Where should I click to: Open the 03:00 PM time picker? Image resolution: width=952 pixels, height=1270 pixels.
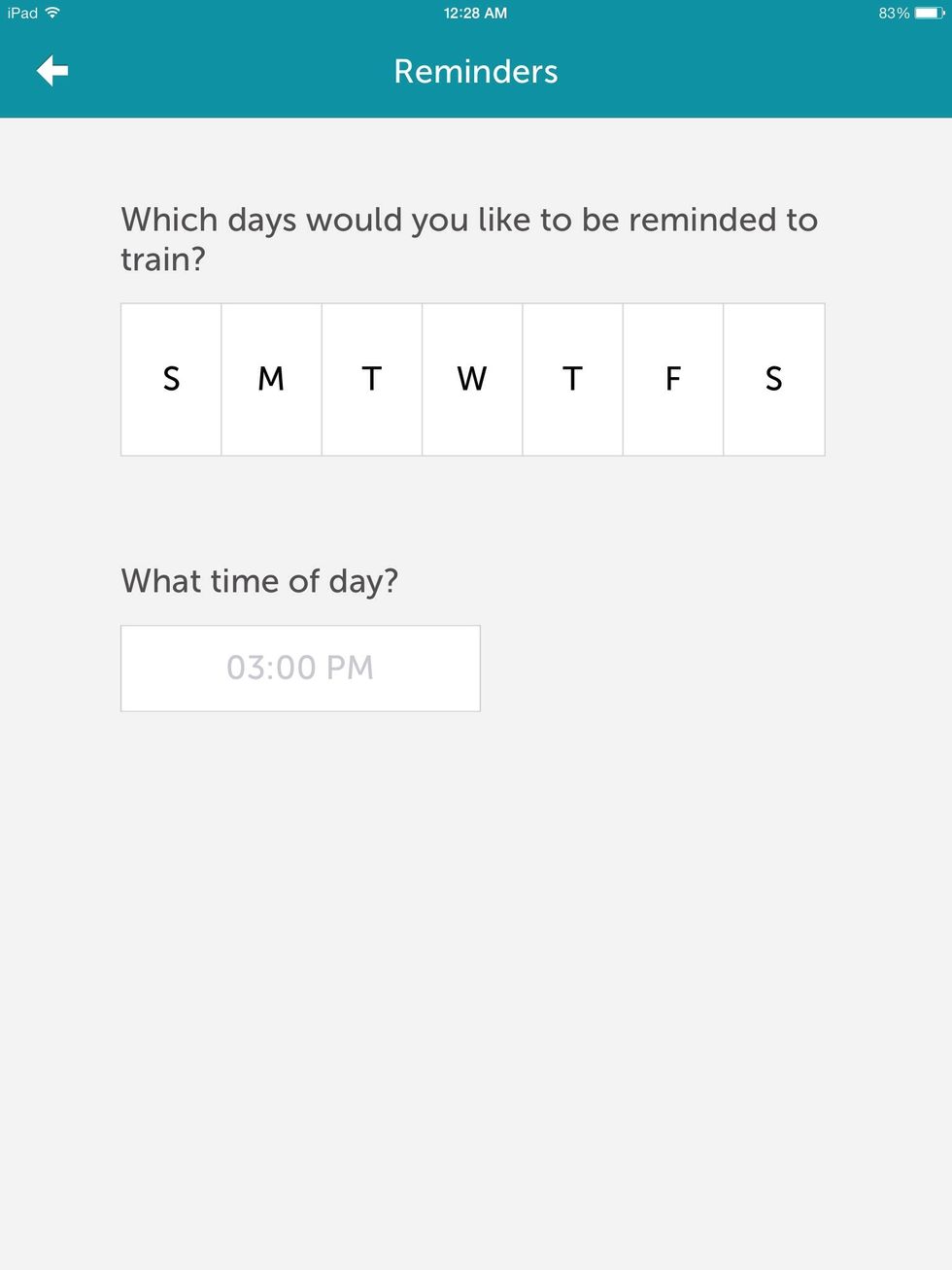pyautogui.click(x=300, y=669)
